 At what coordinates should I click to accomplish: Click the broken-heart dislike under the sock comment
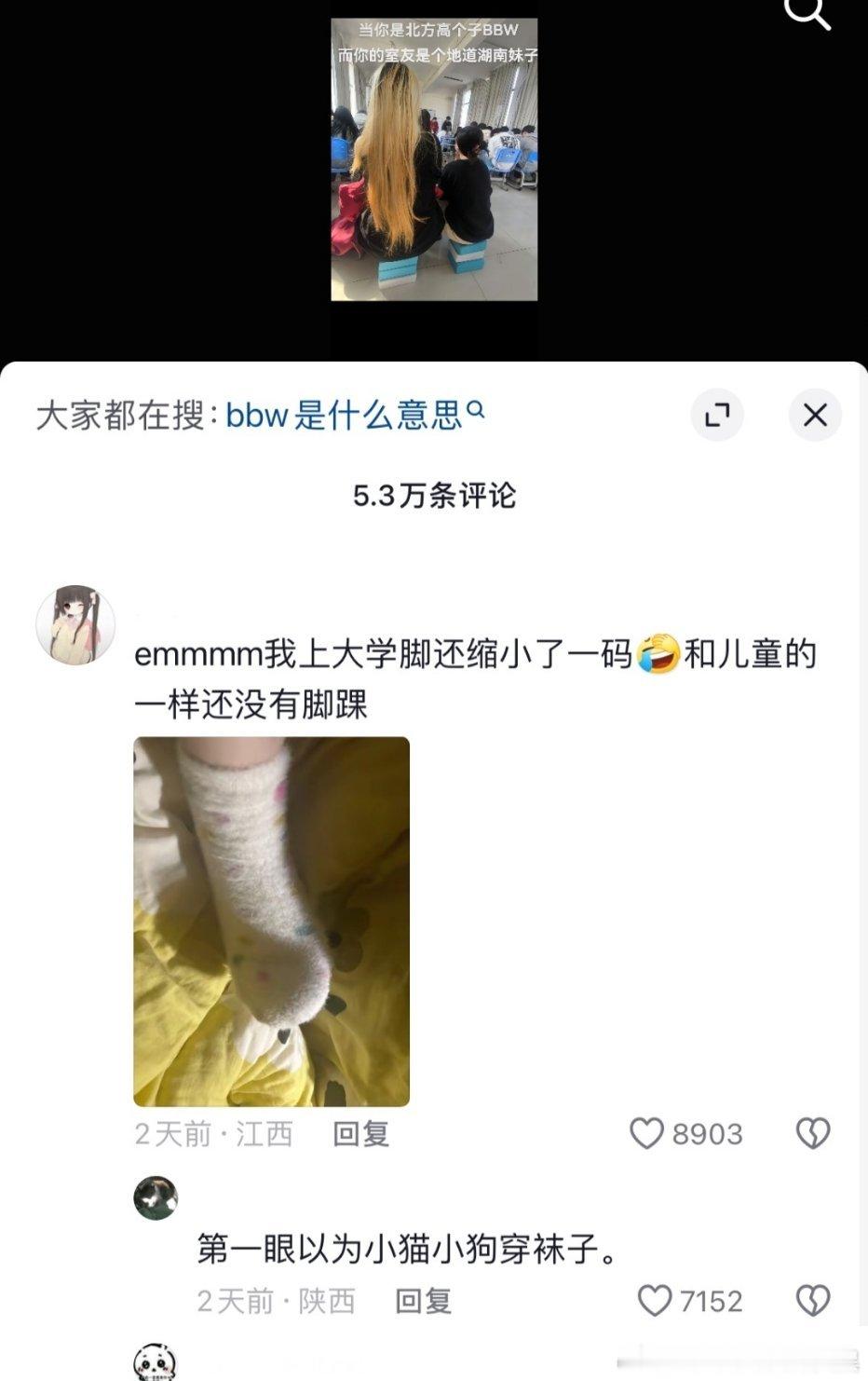[815, 1134]
